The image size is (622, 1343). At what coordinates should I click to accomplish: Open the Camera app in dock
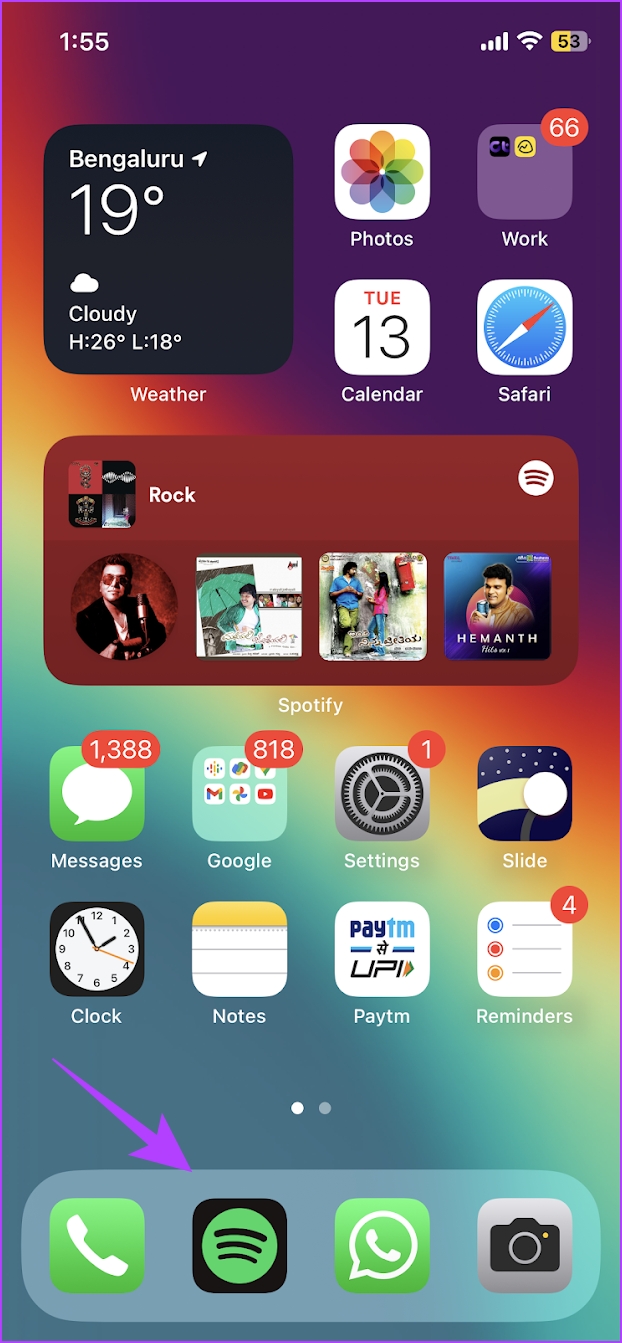coord(524,1245)
